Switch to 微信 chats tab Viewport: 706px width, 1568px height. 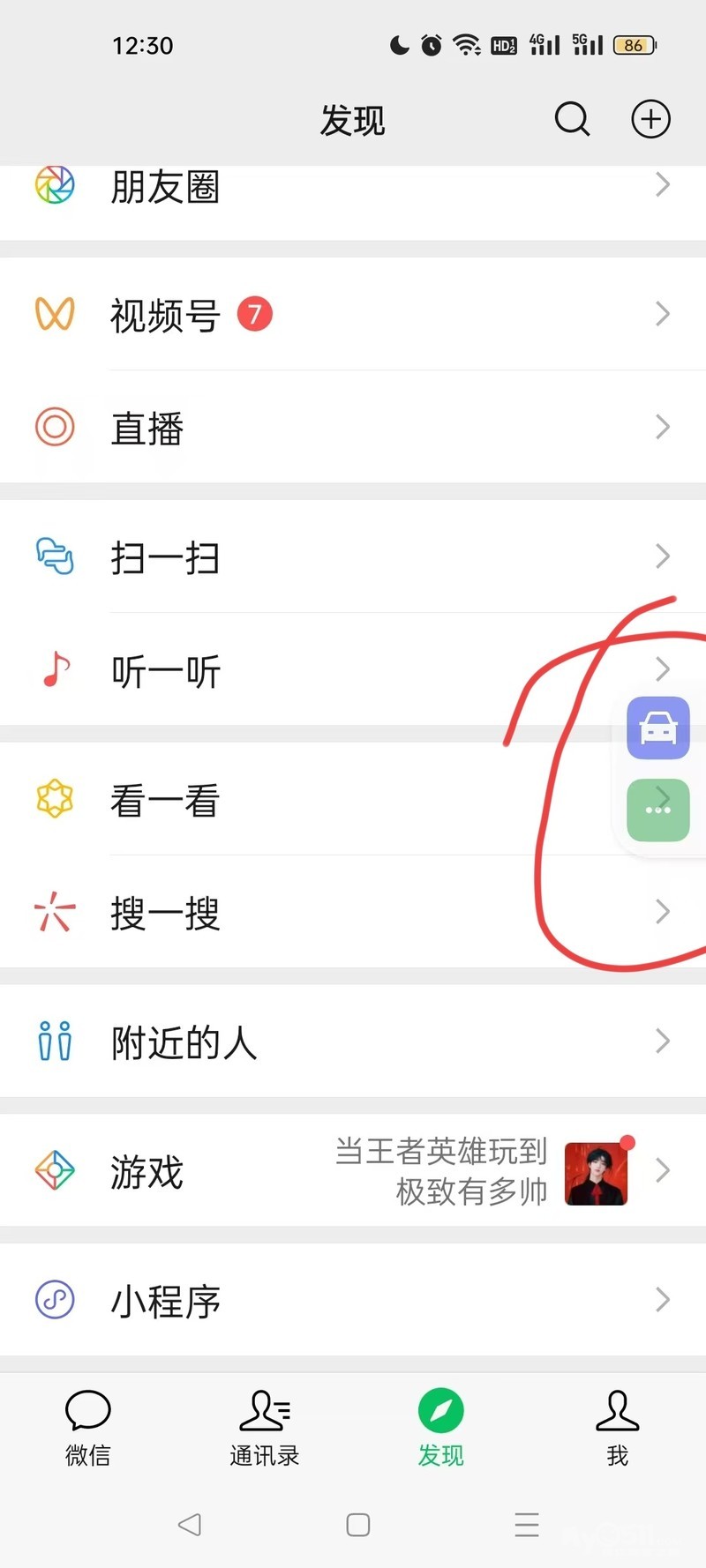[88, 1427]
